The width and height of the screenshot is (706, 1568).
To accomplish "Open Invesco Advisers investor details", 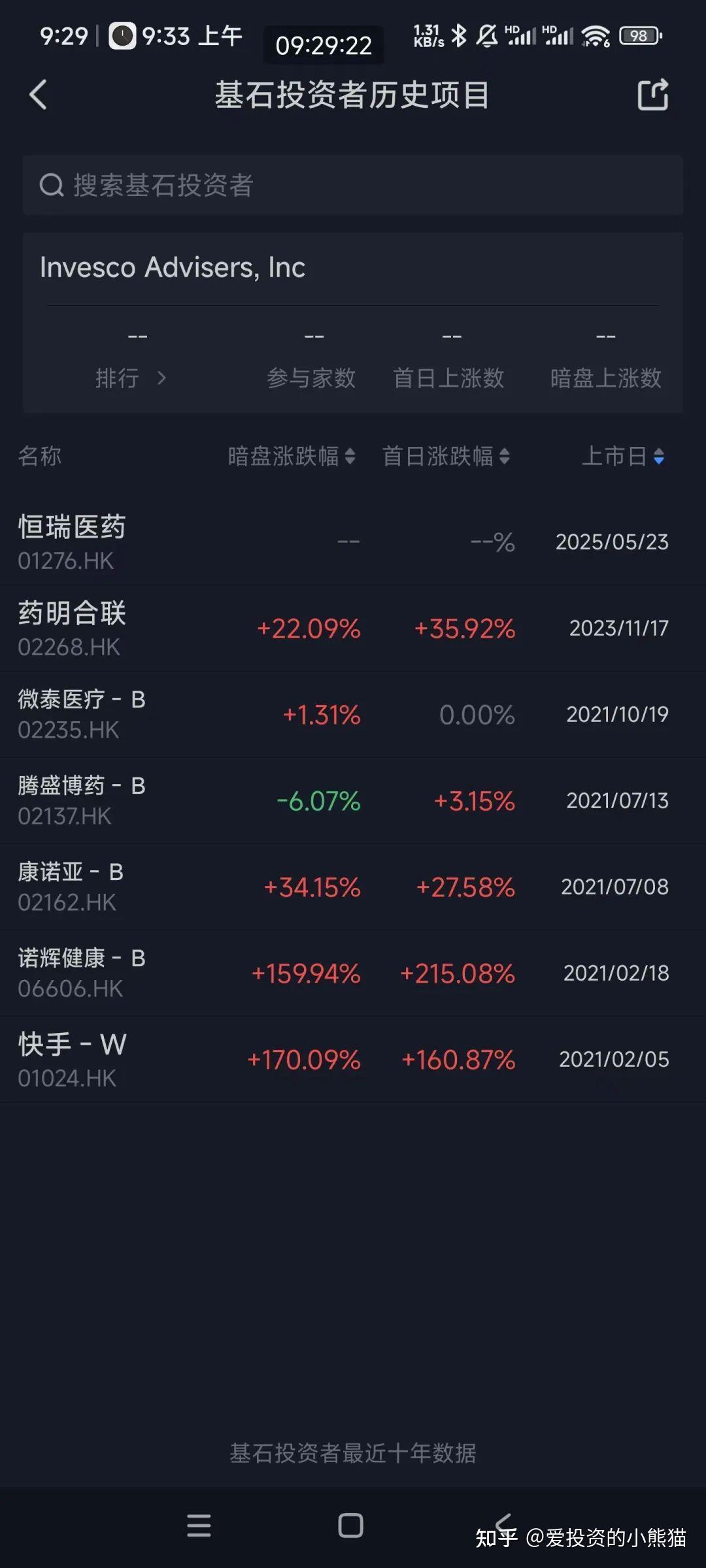I will 171,267.
